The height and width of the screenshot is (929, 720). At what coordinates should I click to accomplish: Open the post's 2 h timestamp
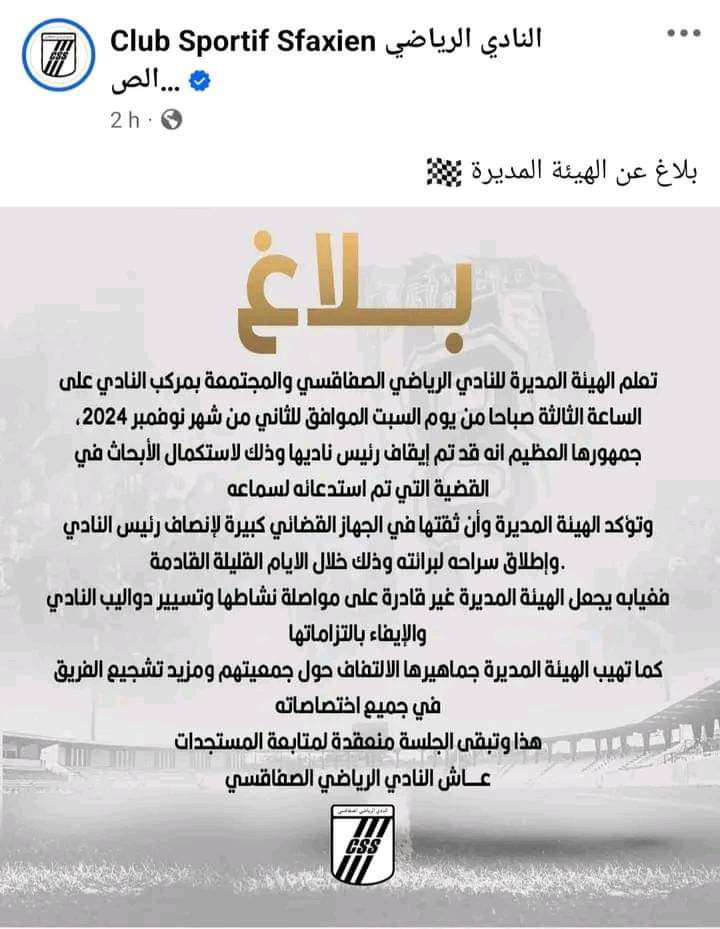[x=123, y=120]
